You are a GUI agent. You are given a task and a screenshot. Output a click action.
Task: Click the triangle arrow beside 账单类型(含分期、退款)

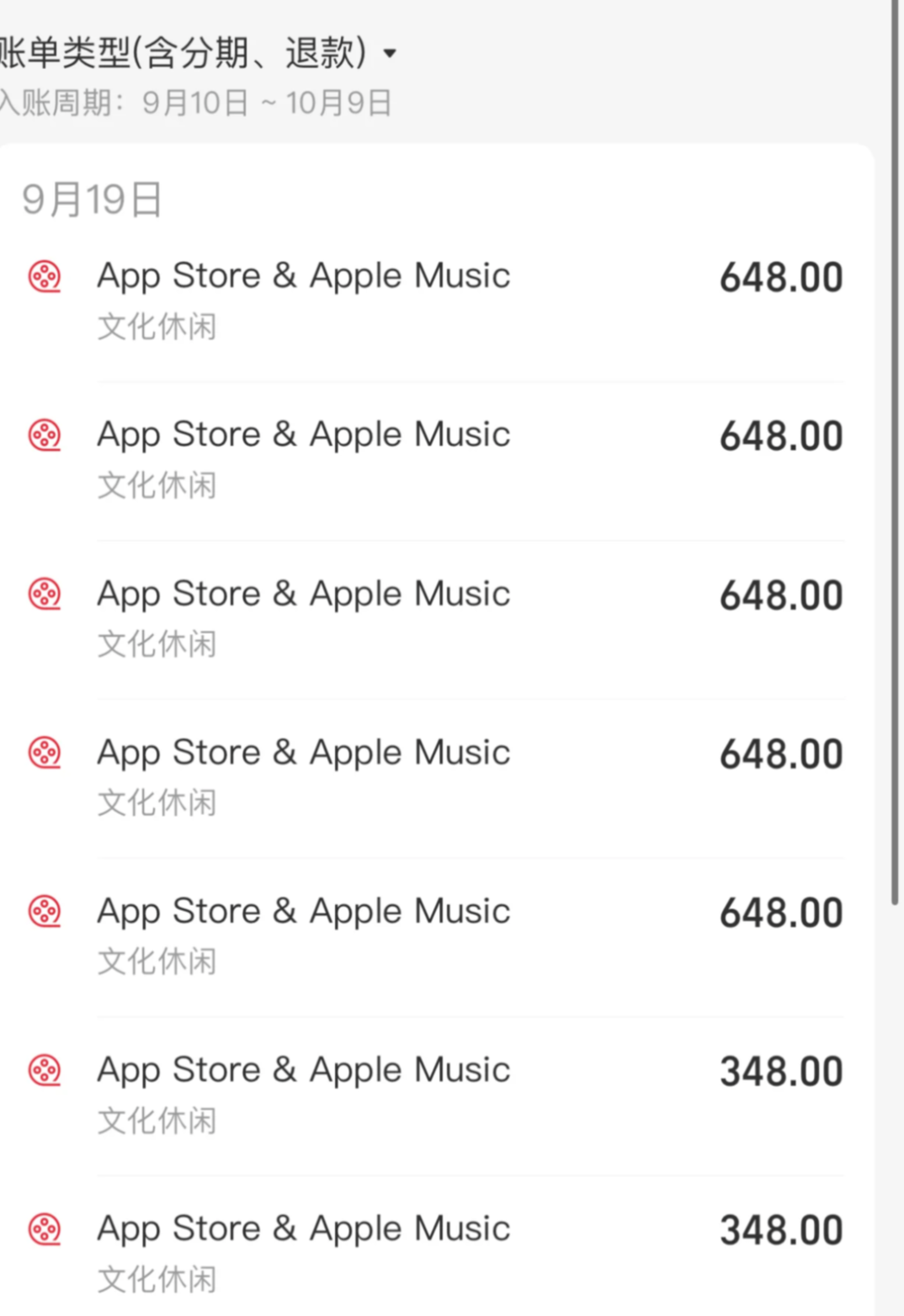[x=389, y=52]
